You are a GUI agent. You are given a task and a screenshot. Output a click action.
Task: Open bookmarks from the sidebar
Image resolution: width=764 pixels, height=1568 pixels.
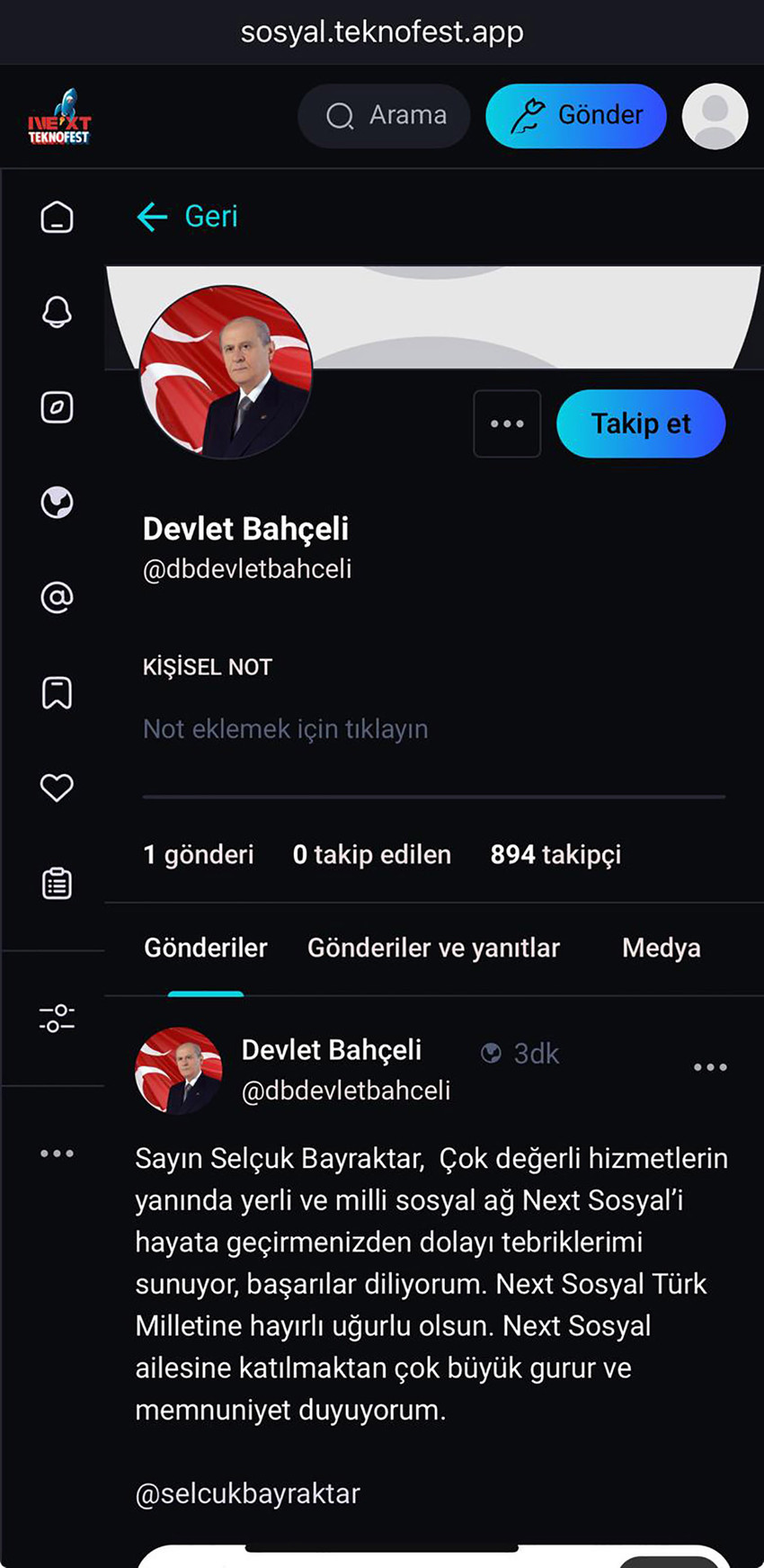click(57, 692)
